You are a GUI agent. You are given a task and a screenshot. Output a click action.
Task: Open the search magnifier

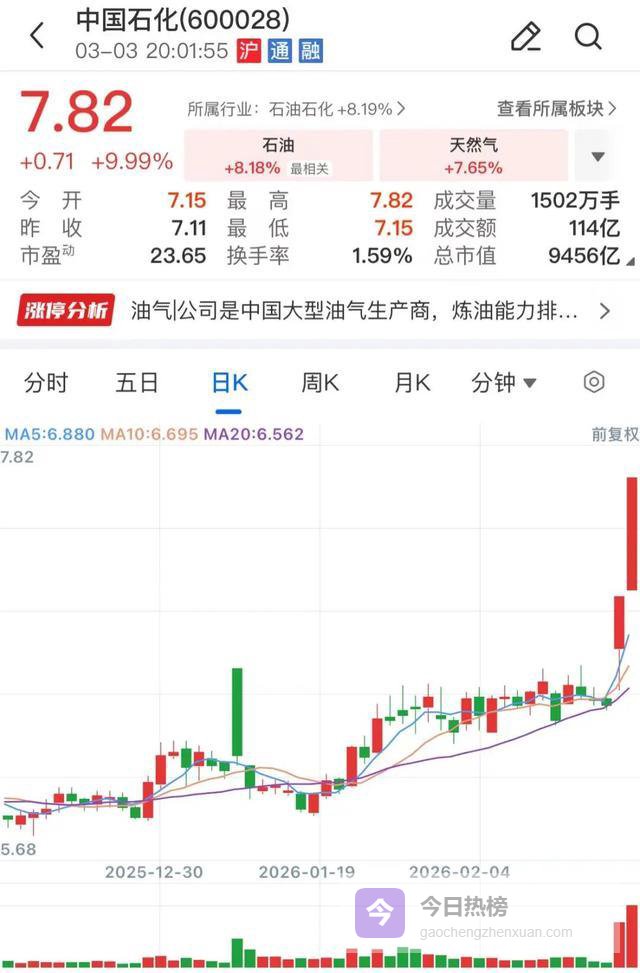point(588,37)
